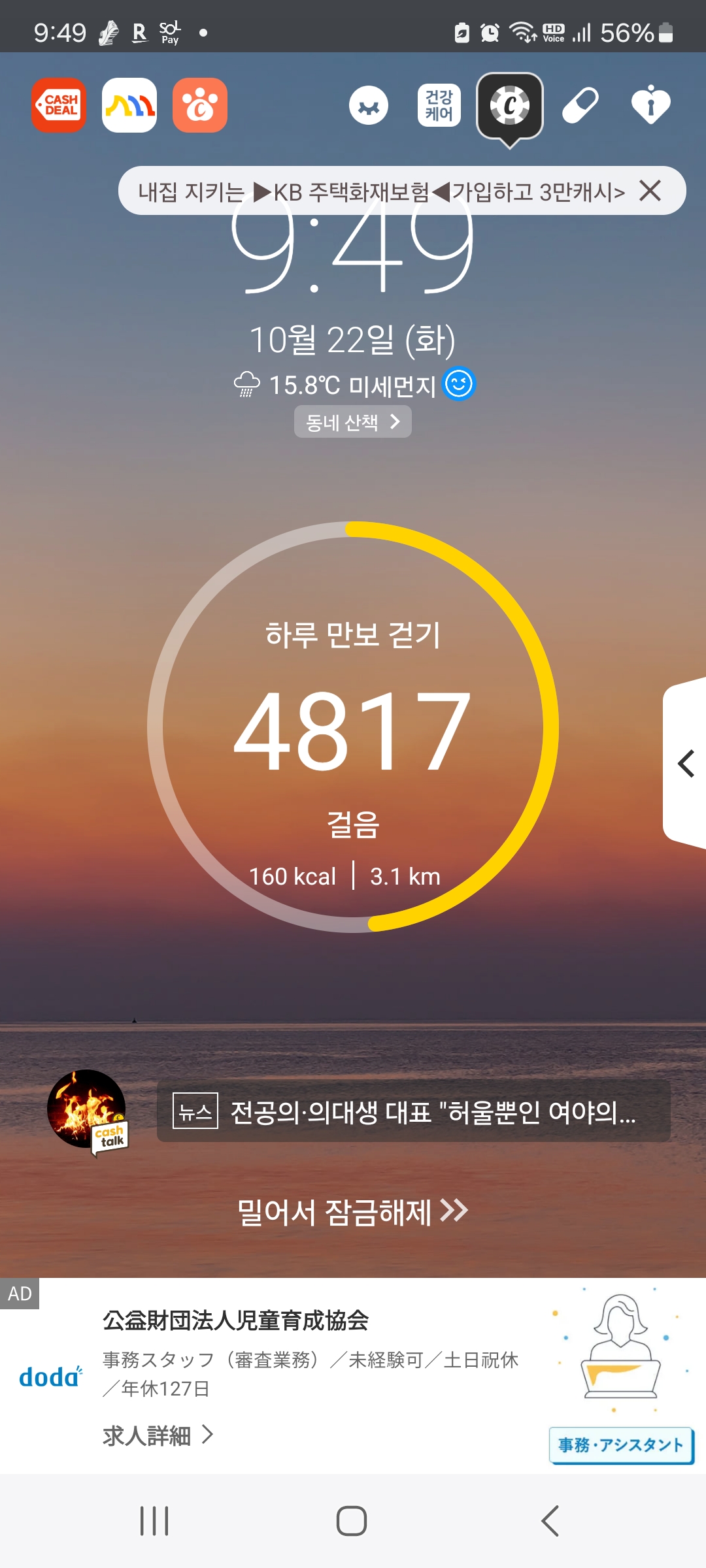Screen dimensions: 706x1568
Task: Open the daily step count circle
Action: (x=353, y=727)
